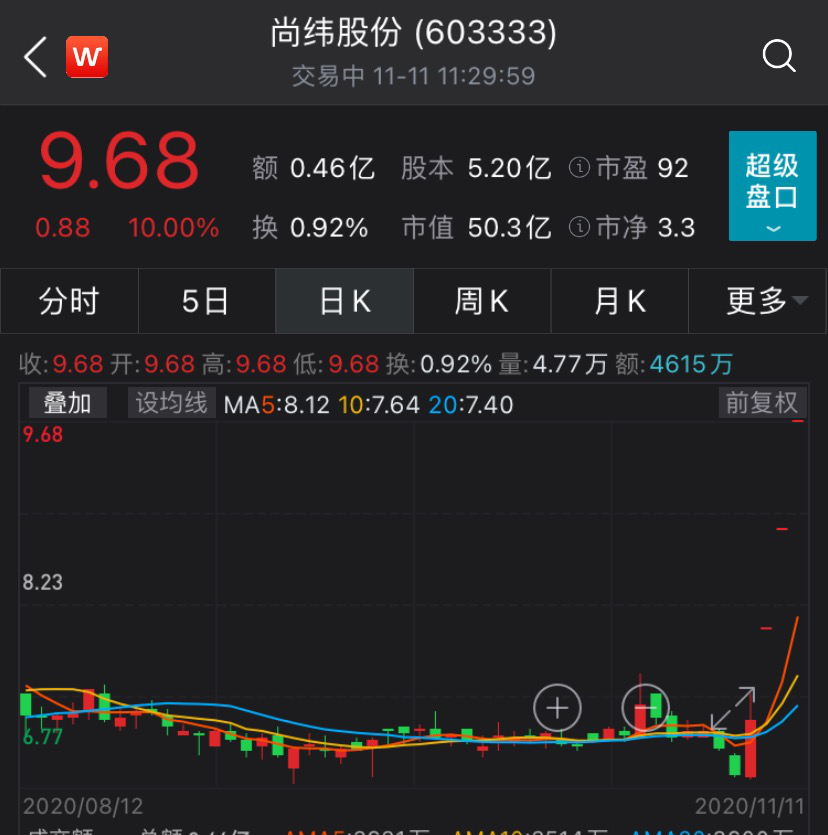Expand the chart to full screen
828x835 pixels.
point(733,708)
